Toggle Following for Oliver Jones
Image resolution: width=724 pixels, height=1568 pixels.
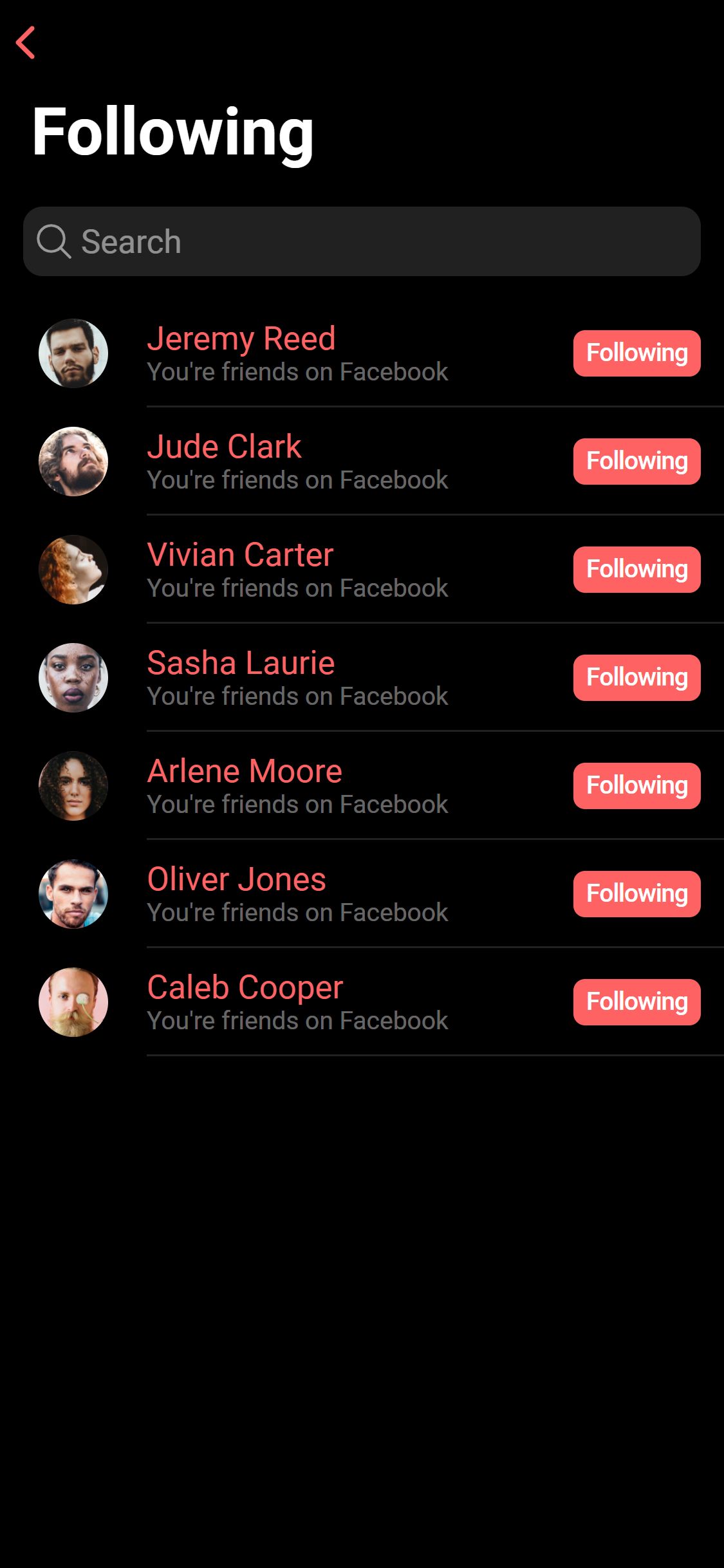point(636,894)
